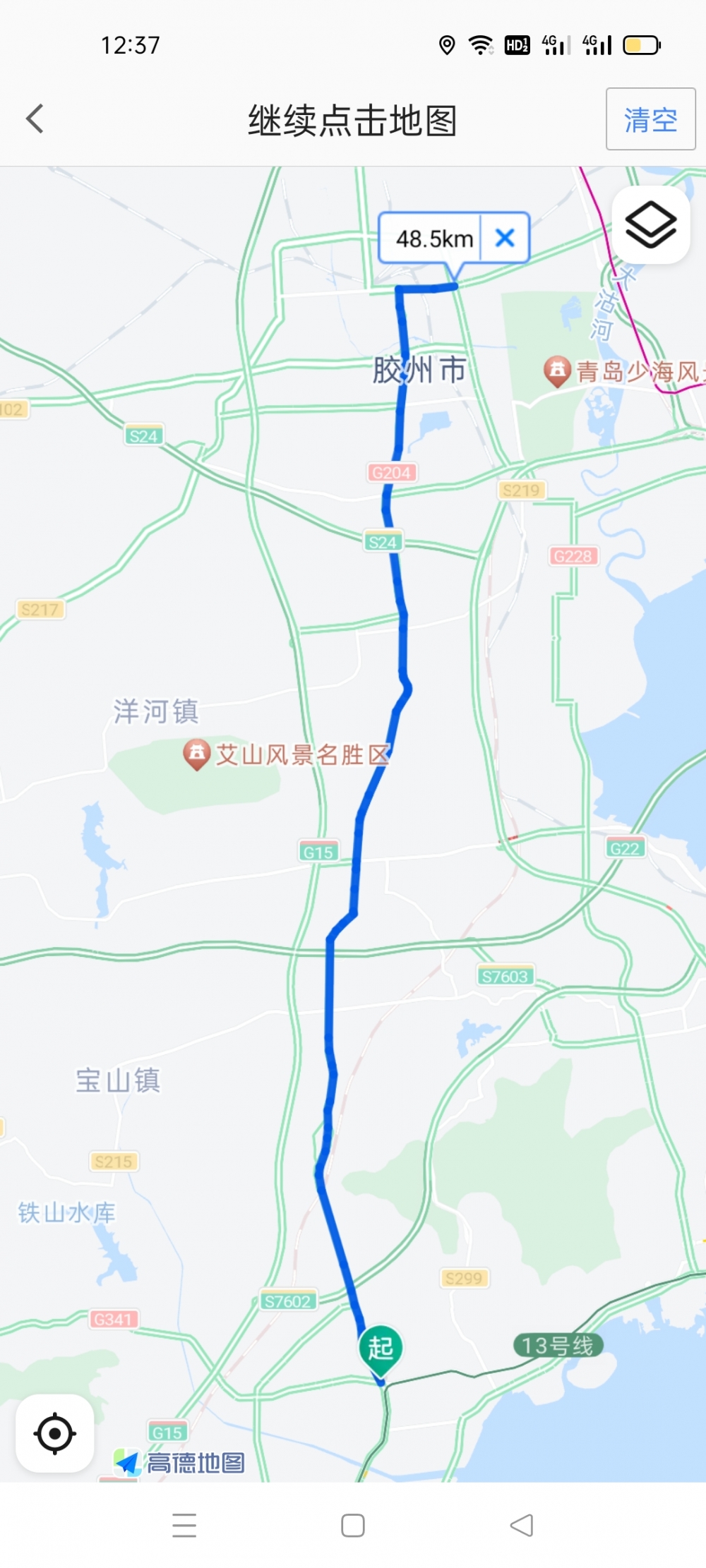The image size is (706, 1568).
Task: Tap the system home button
Action: [352, 1525]
